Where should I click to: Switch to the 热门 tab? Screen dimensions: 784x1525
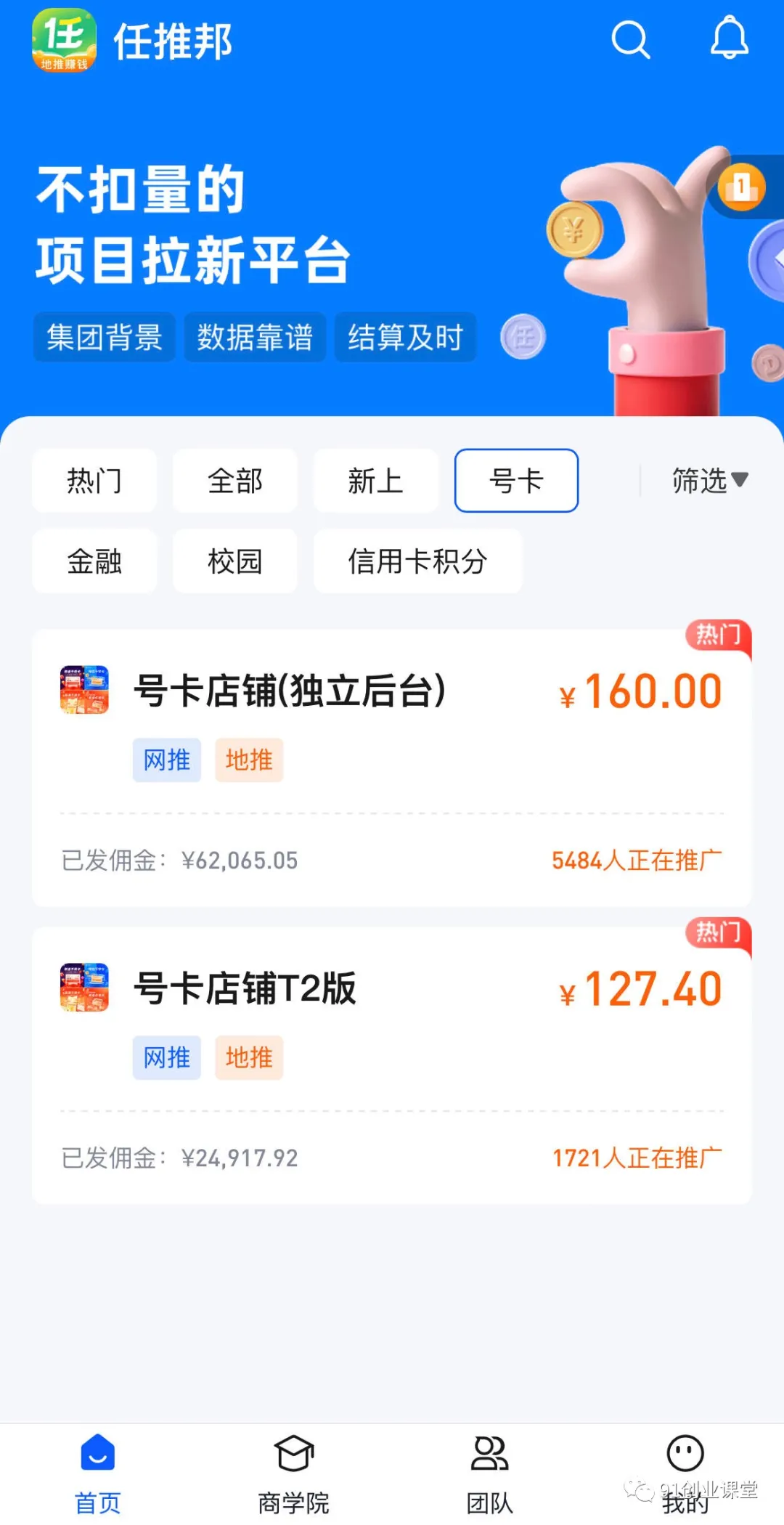94,481
